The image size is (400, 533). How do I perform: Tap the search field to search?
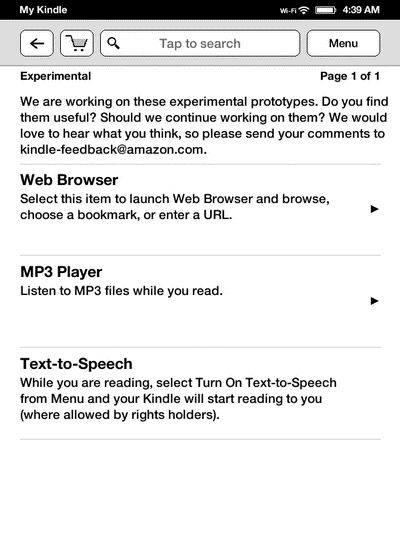(x=200, y=43)
